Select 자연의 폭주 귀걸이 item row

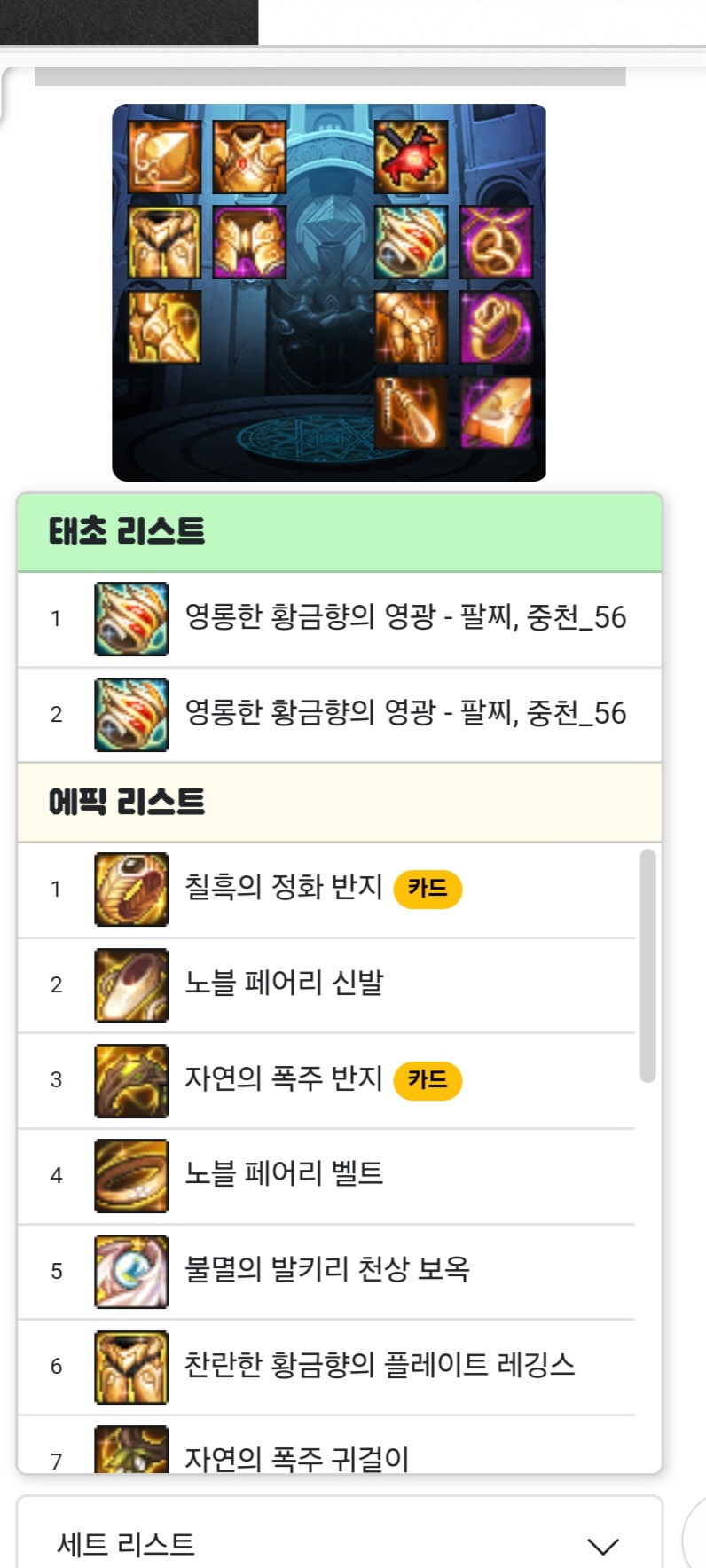(x=296, y=1456)
